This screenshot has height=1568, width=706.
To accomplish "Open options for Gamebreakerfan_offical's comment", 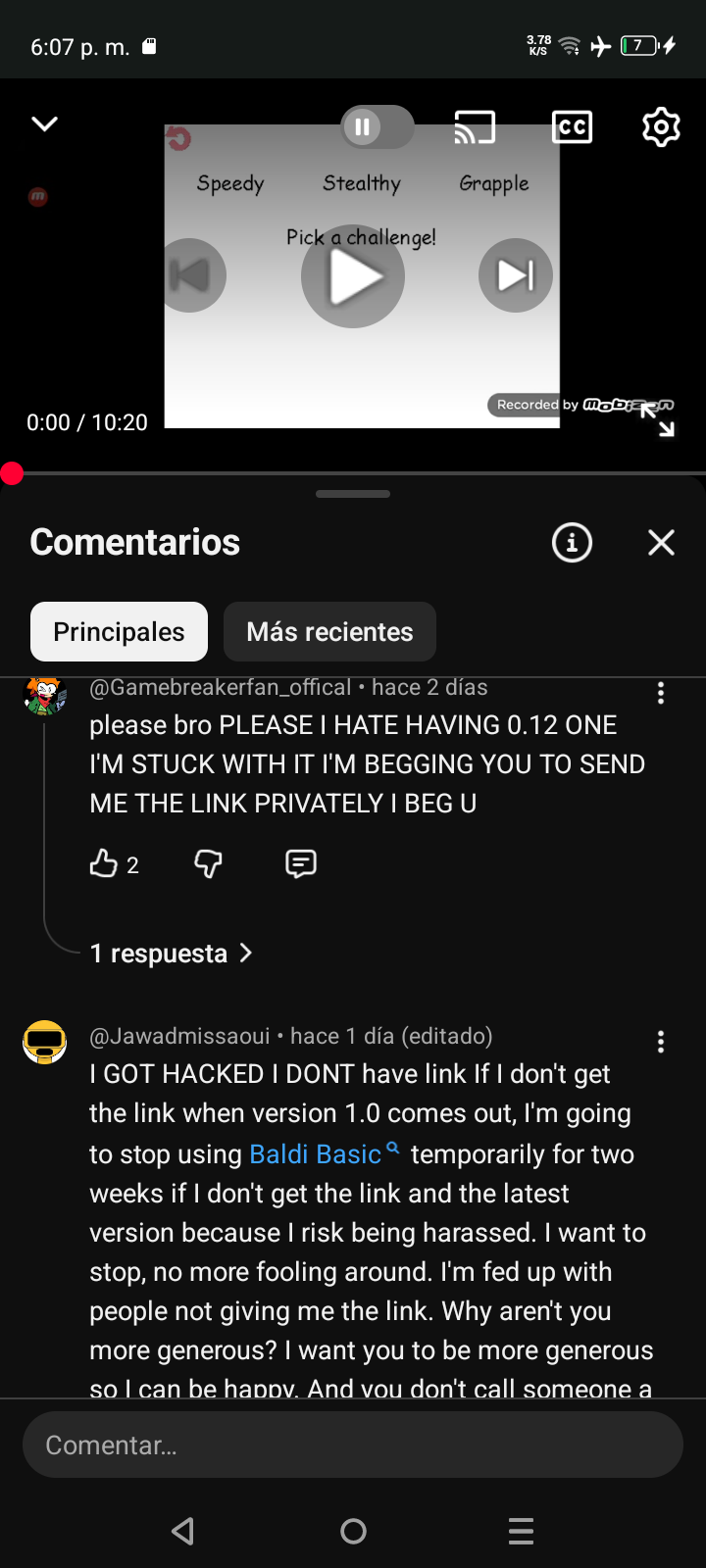I will 661,693.
